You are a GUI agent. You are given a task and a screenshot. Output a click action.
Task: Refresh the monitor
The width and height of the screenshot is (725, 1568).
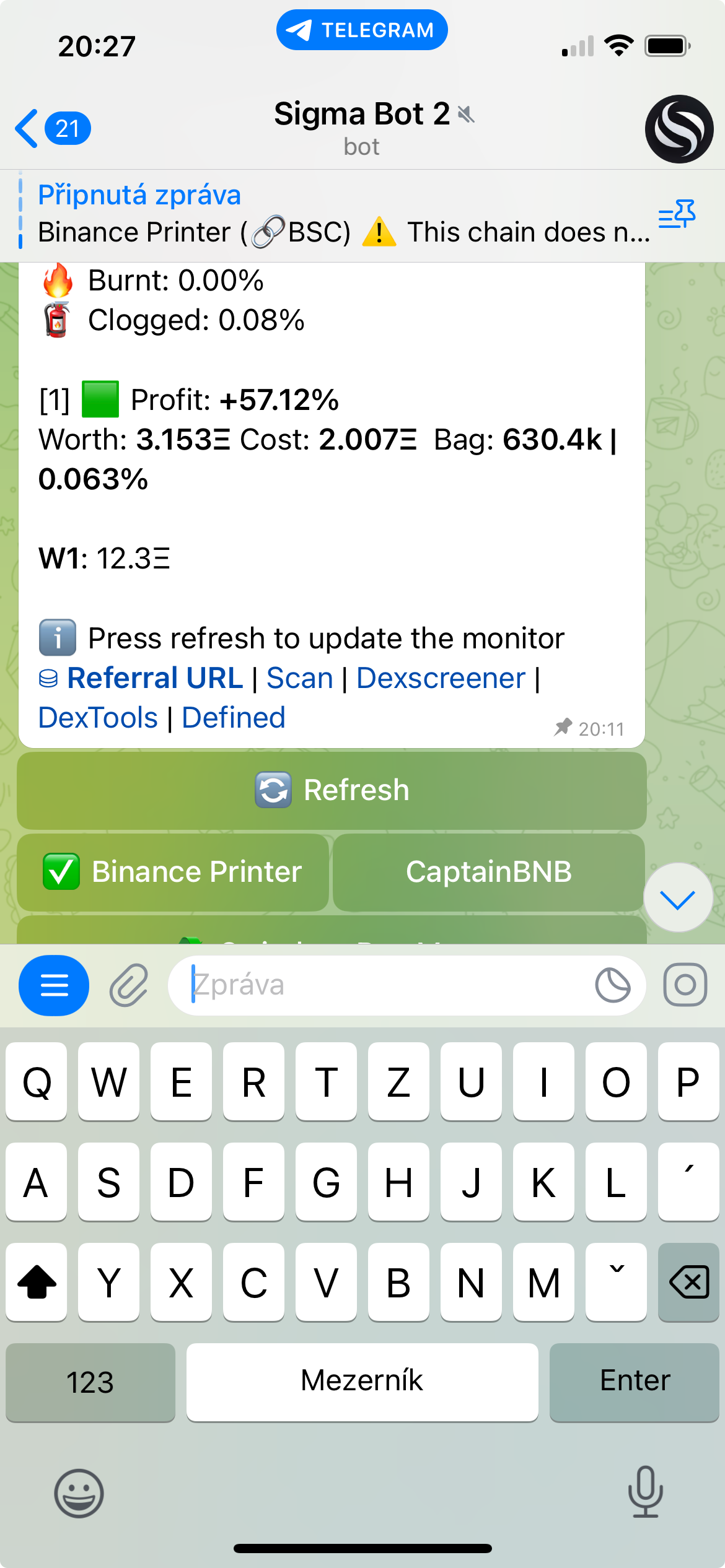(x=332, y=790)
